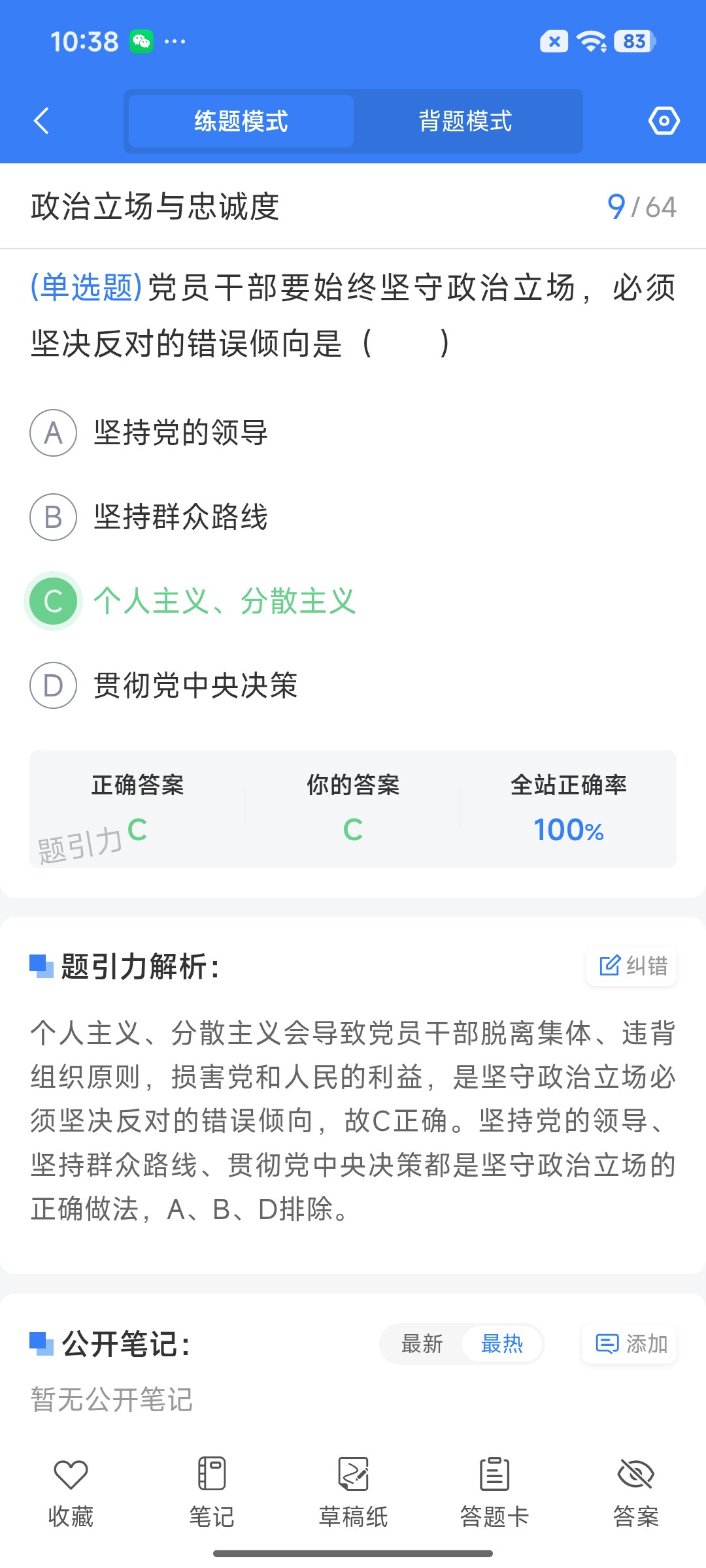Sort public notes by 最新
The image size is (706, 1568).
(422, 1344)
